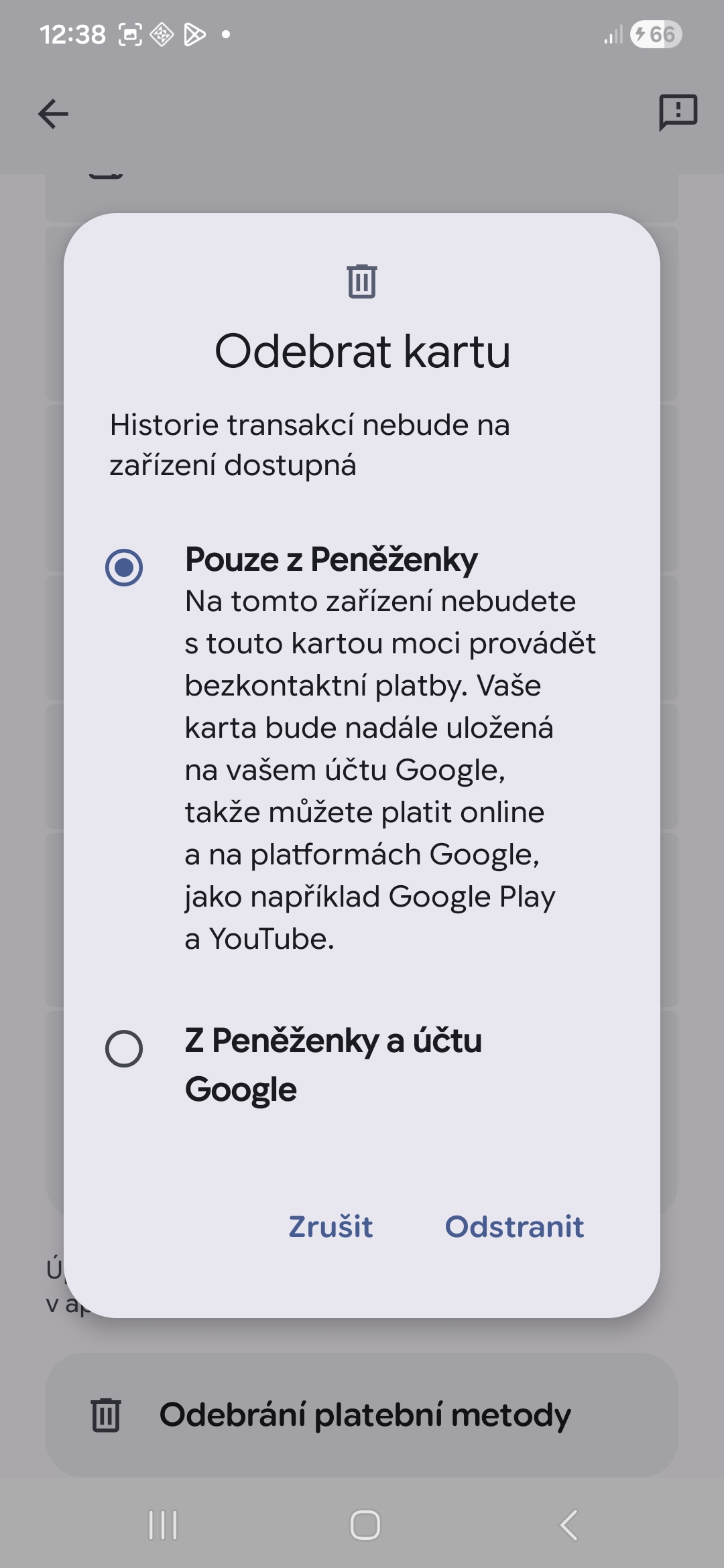Confirm removal with Odstranit
The image size is (724, 1568).
(514, 1227)
